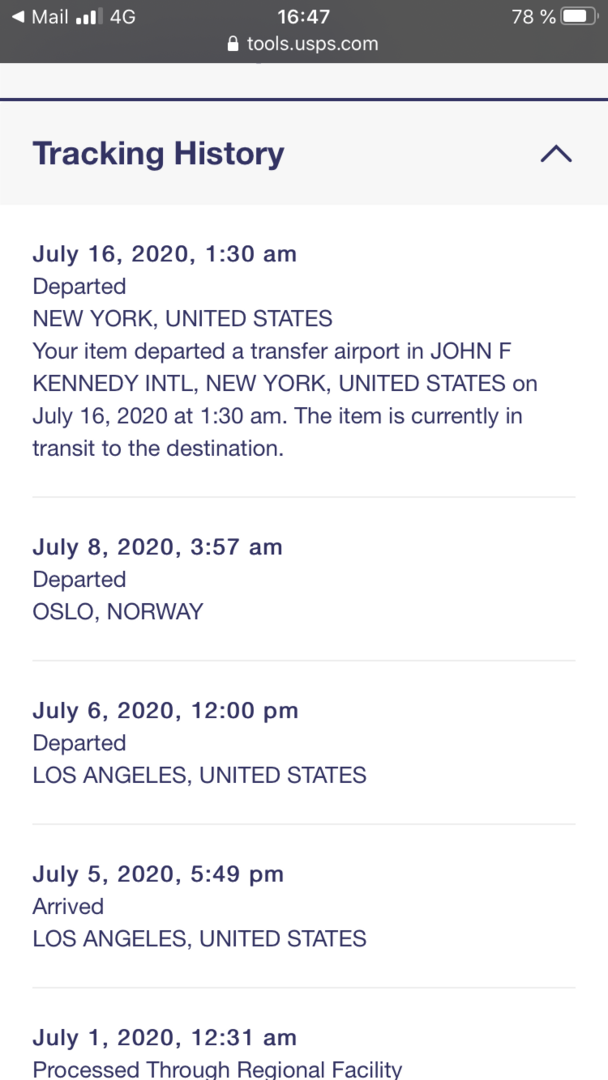
Task: Collapse the Tracking History section
Action: pos(556,154)
